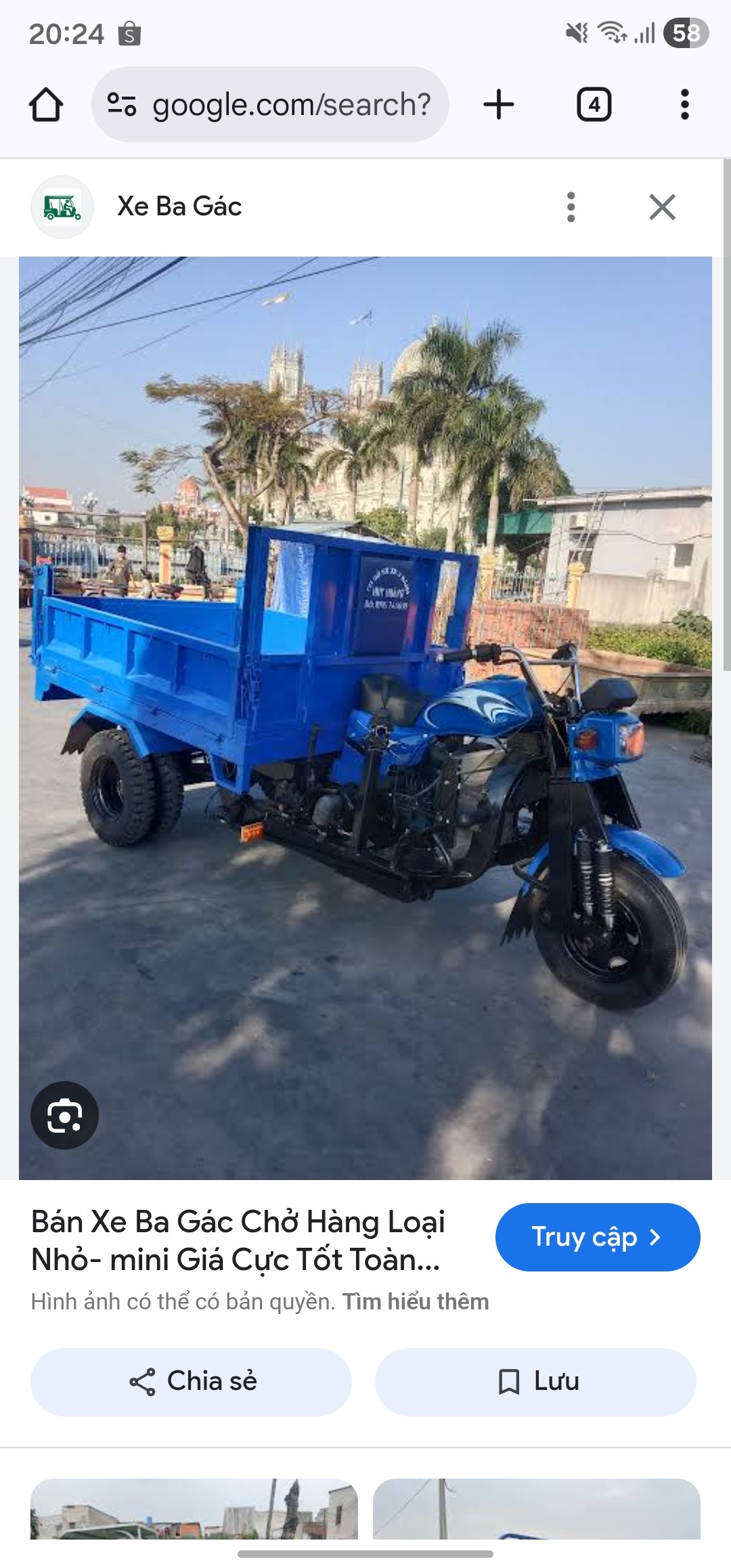Open a new browser tab
Screen dimensions: 731x1568
click(x=499, y=105)
